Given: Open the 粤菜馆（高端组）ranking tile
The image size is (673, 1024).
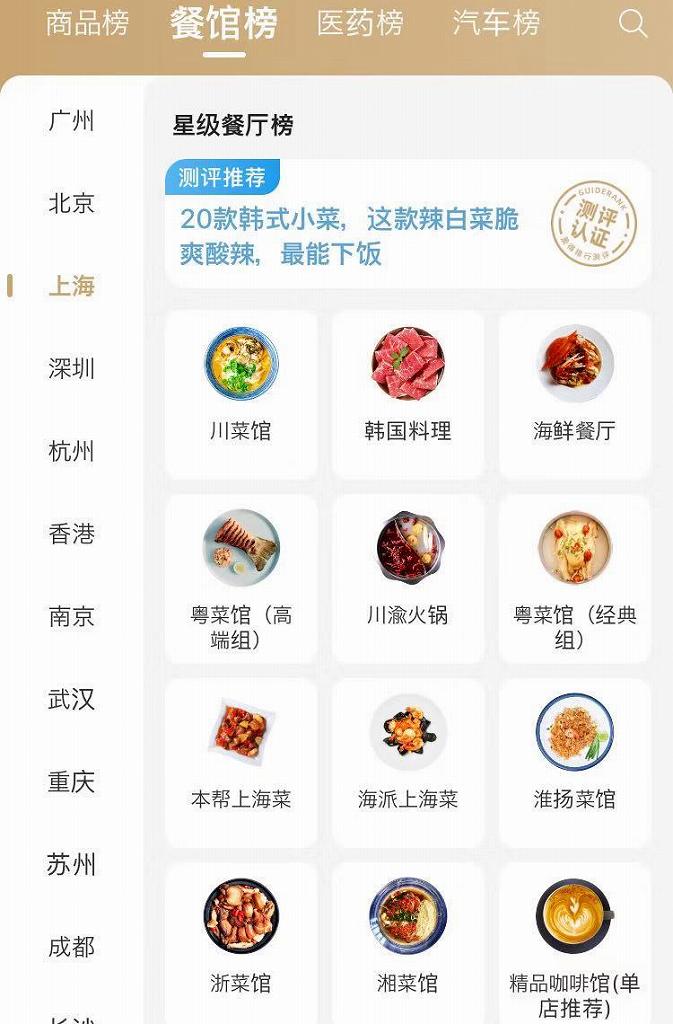Looking at the screenshot, I should coord(241,578).
